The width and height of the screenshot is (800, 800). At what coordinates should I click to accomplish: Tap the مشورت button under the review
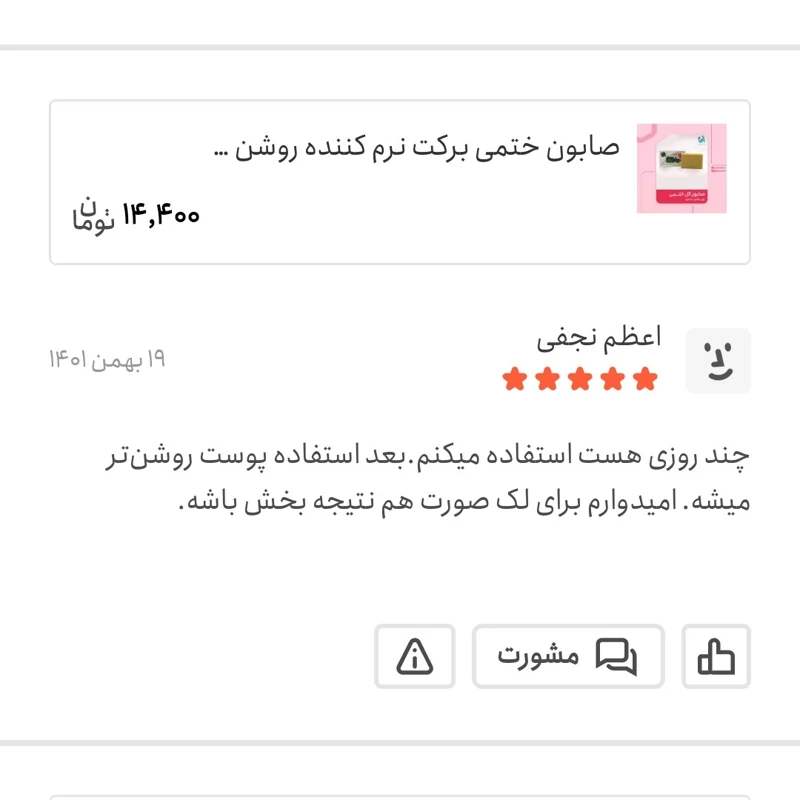coord(568,656)
